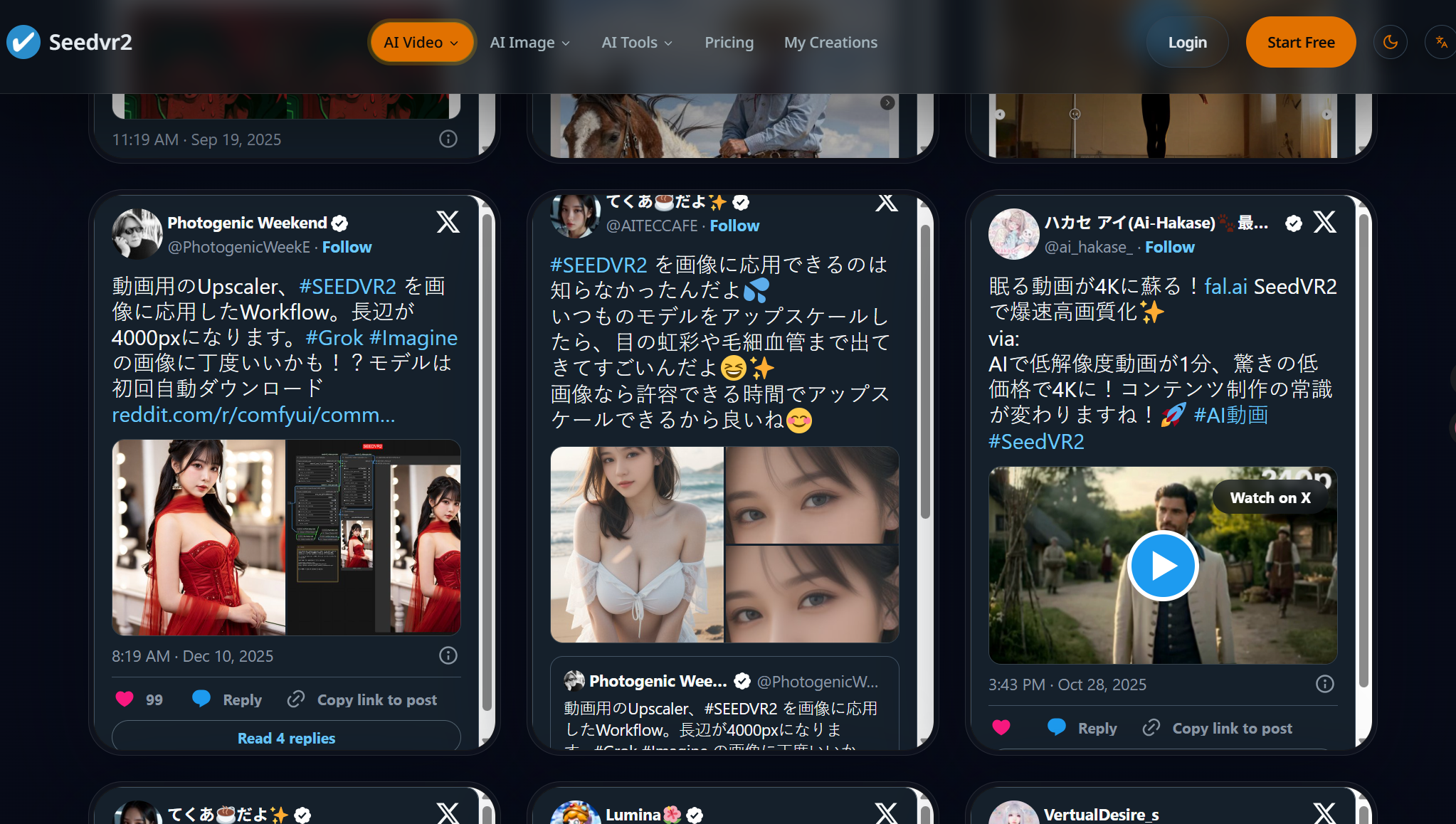Like Photogenic Weekend's post with 99 likes

pos(125,699)
